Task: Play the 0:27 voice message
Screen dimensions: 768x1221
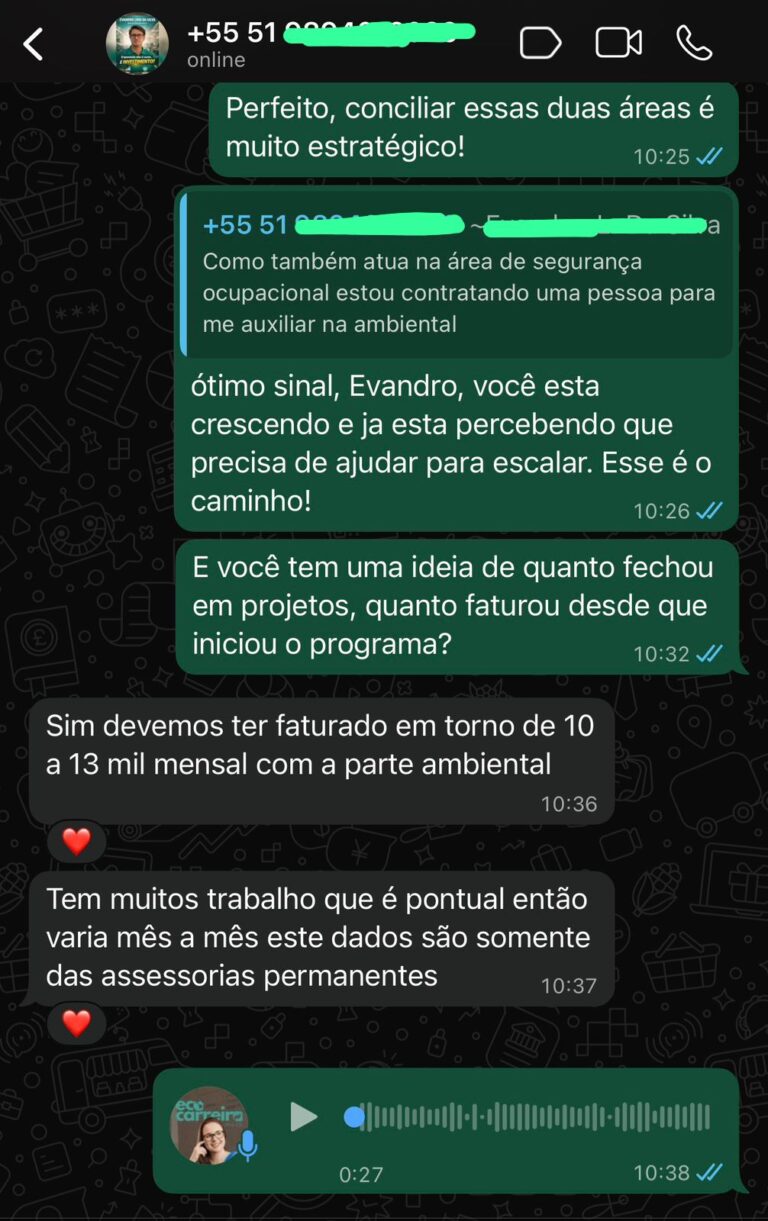Action: [303, 1117]
